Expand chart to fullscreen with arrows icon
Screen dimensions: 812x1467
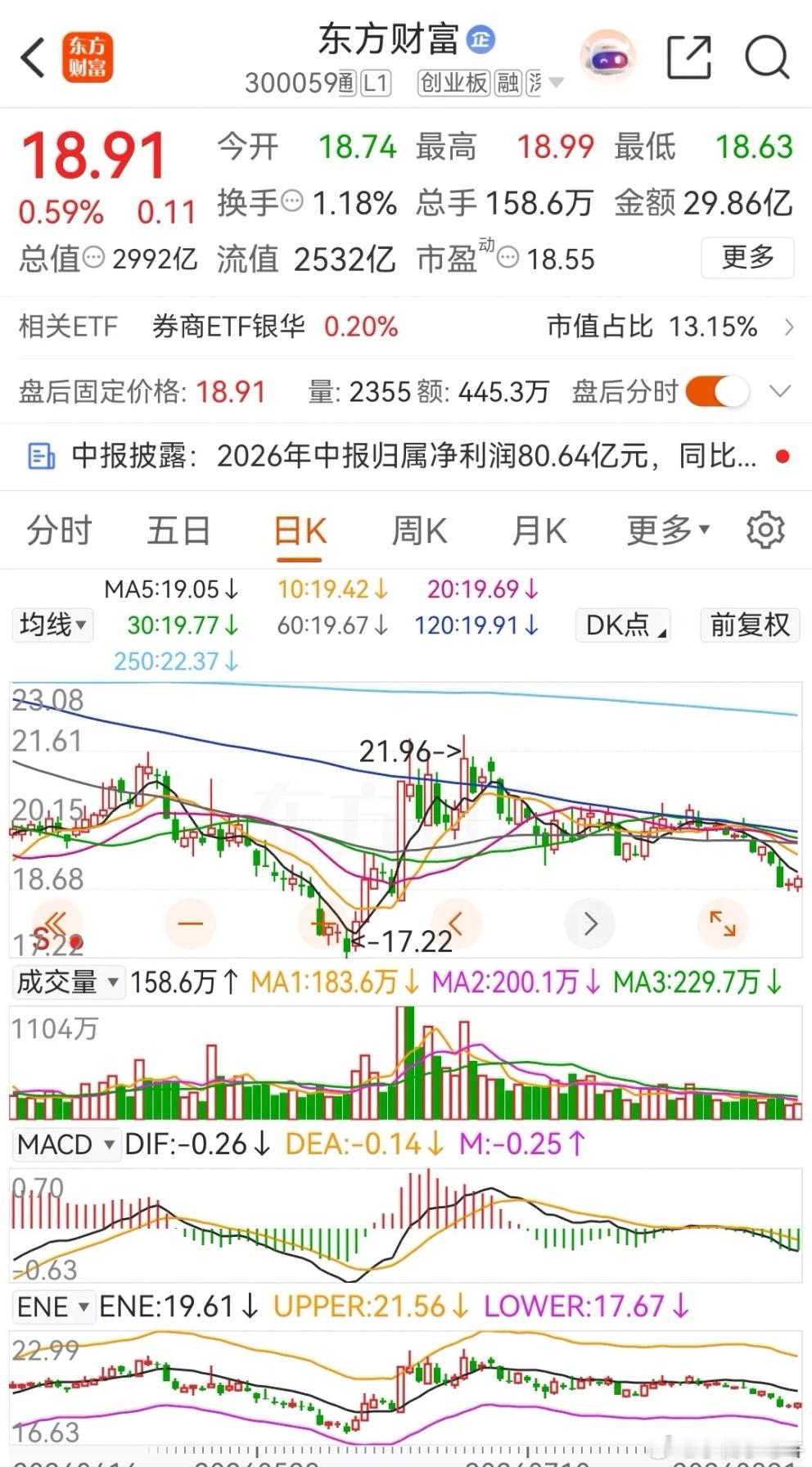pos(722,923)
